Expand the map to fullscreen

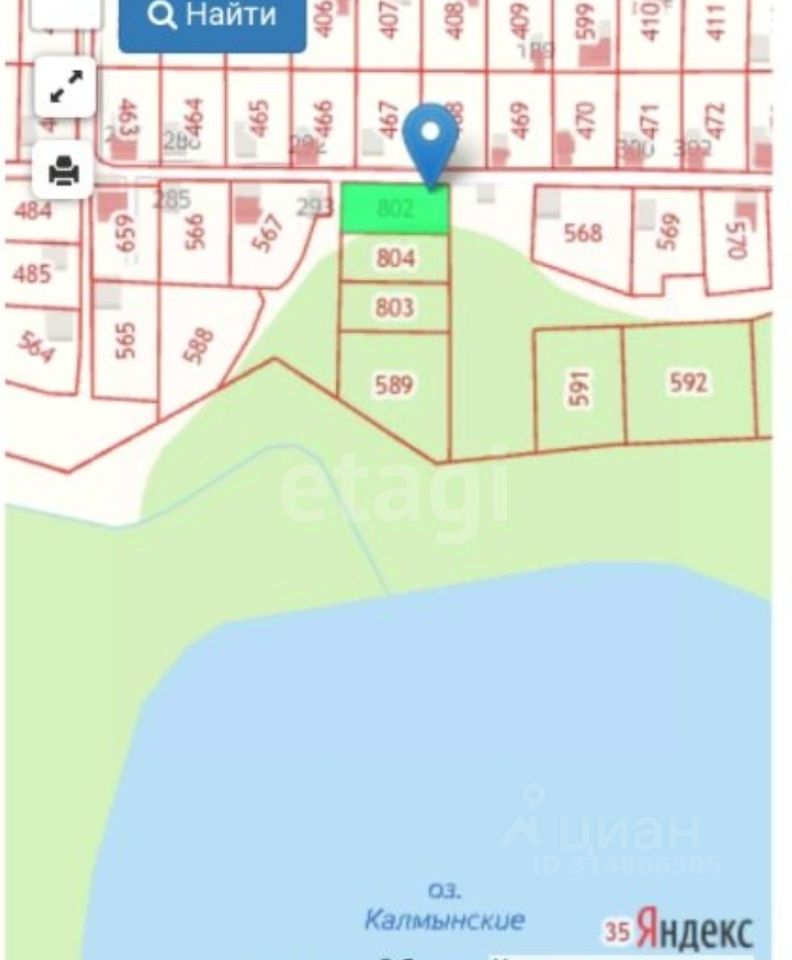(x=65, y=88)
